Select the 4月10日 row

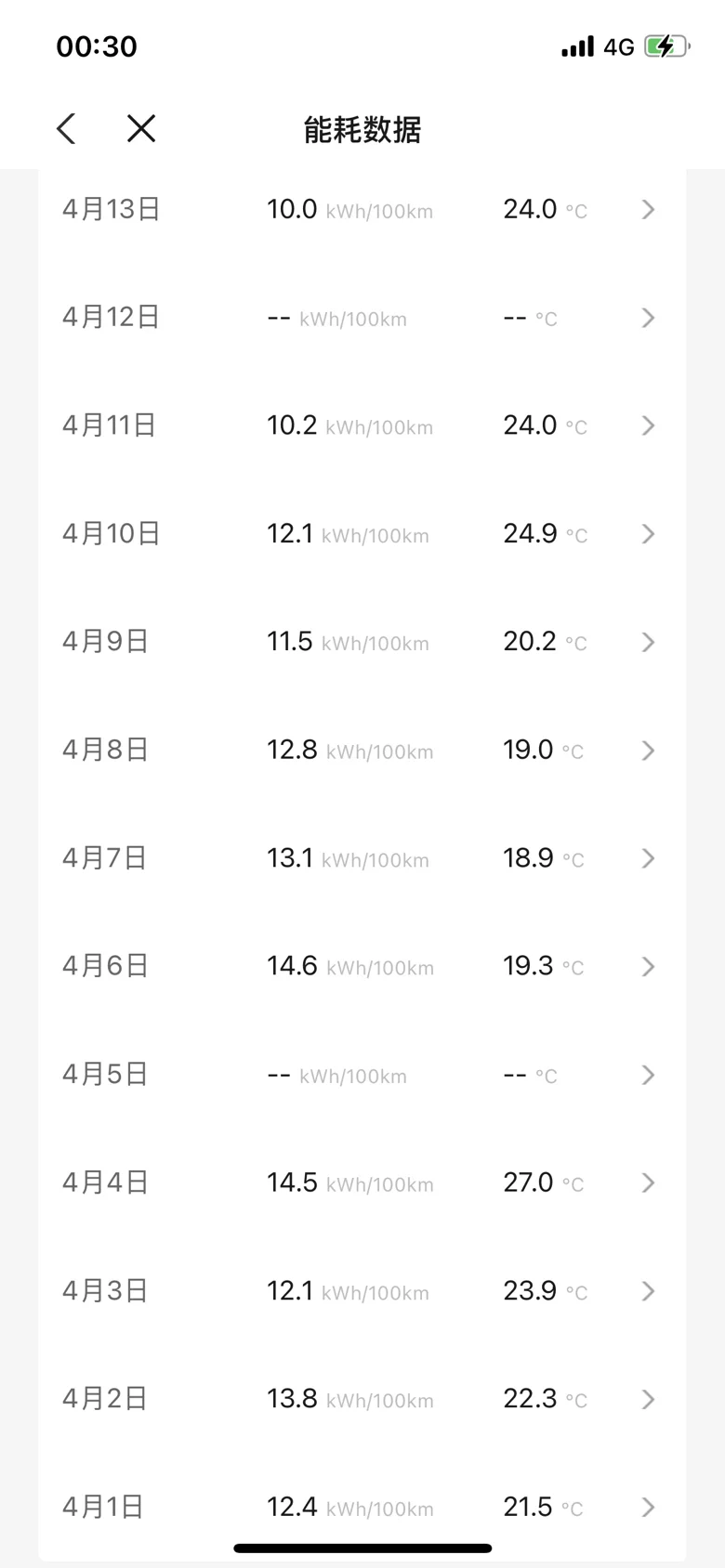362,533
